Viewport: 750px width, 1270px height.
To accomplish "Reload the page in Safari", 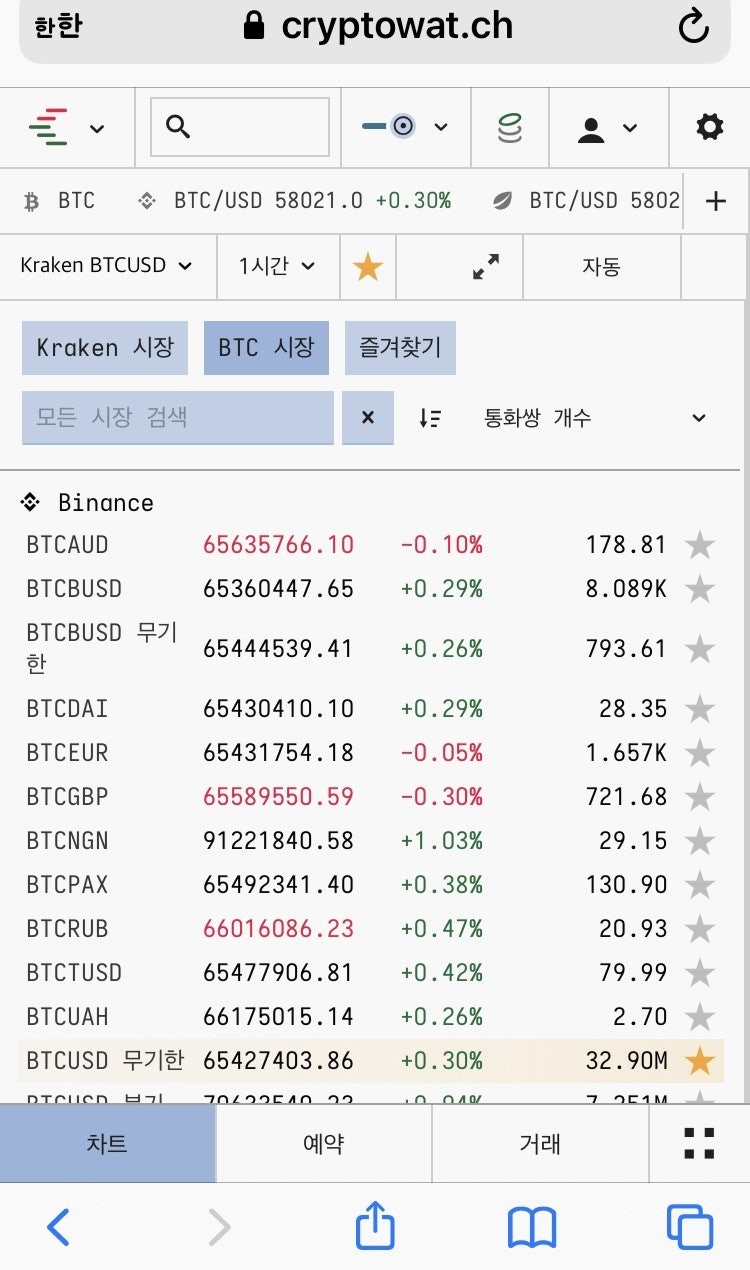I will tap(694, 27).
